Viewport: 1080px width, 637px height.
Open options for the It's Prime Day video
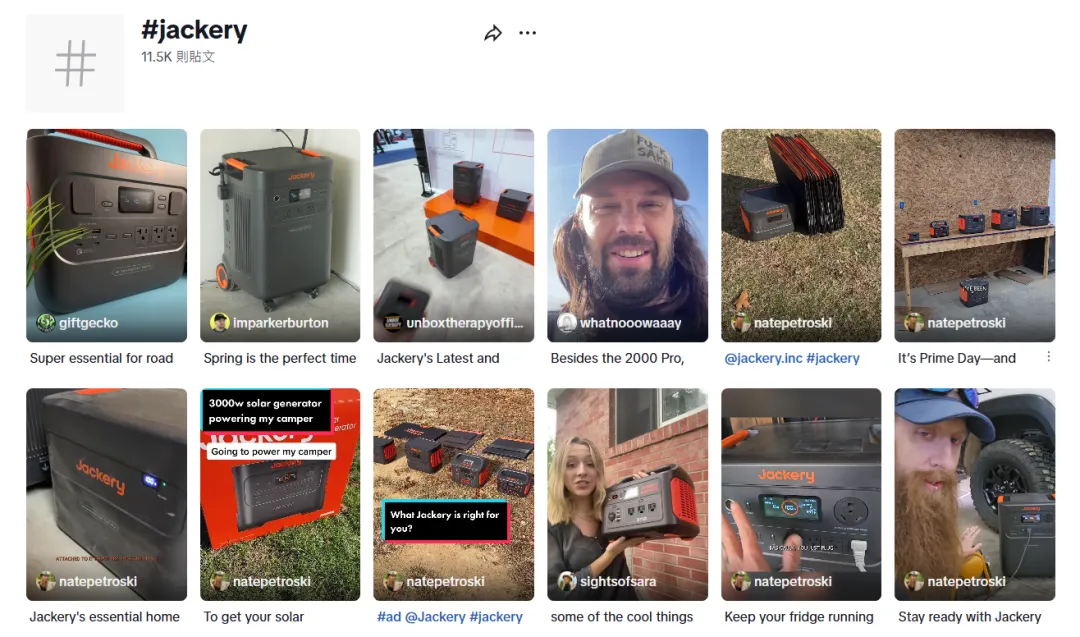[1048, 357]
